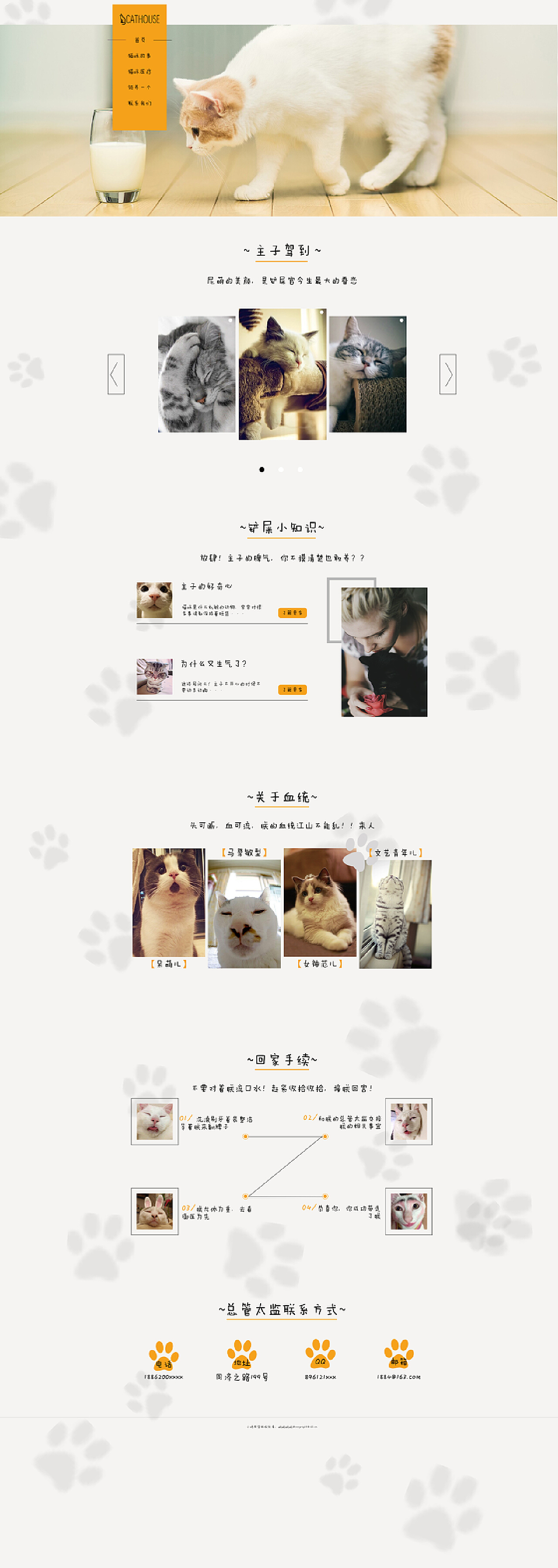Jump to the second carousel page dot
The height and width of the screenshot is (1568, 558).
coord(281,469)
